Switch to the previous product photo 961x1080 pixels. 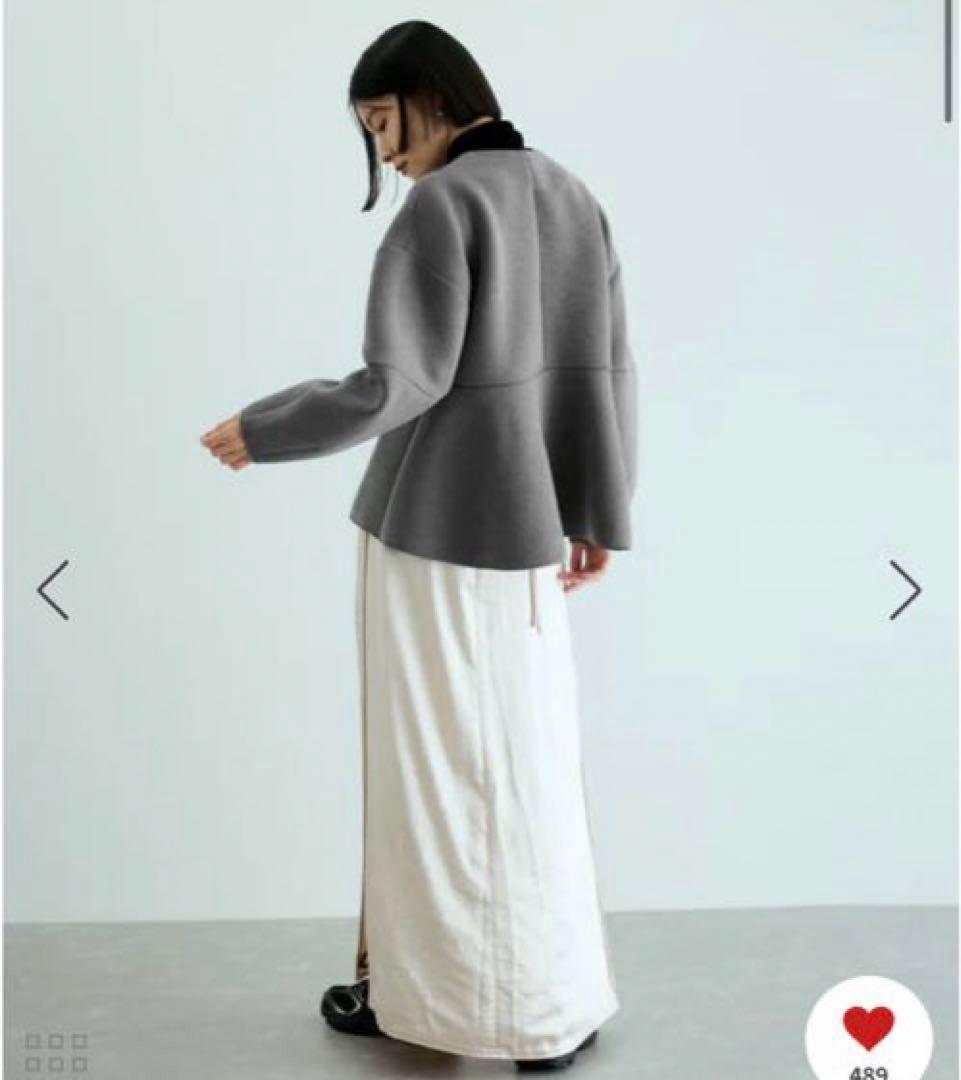50,591
